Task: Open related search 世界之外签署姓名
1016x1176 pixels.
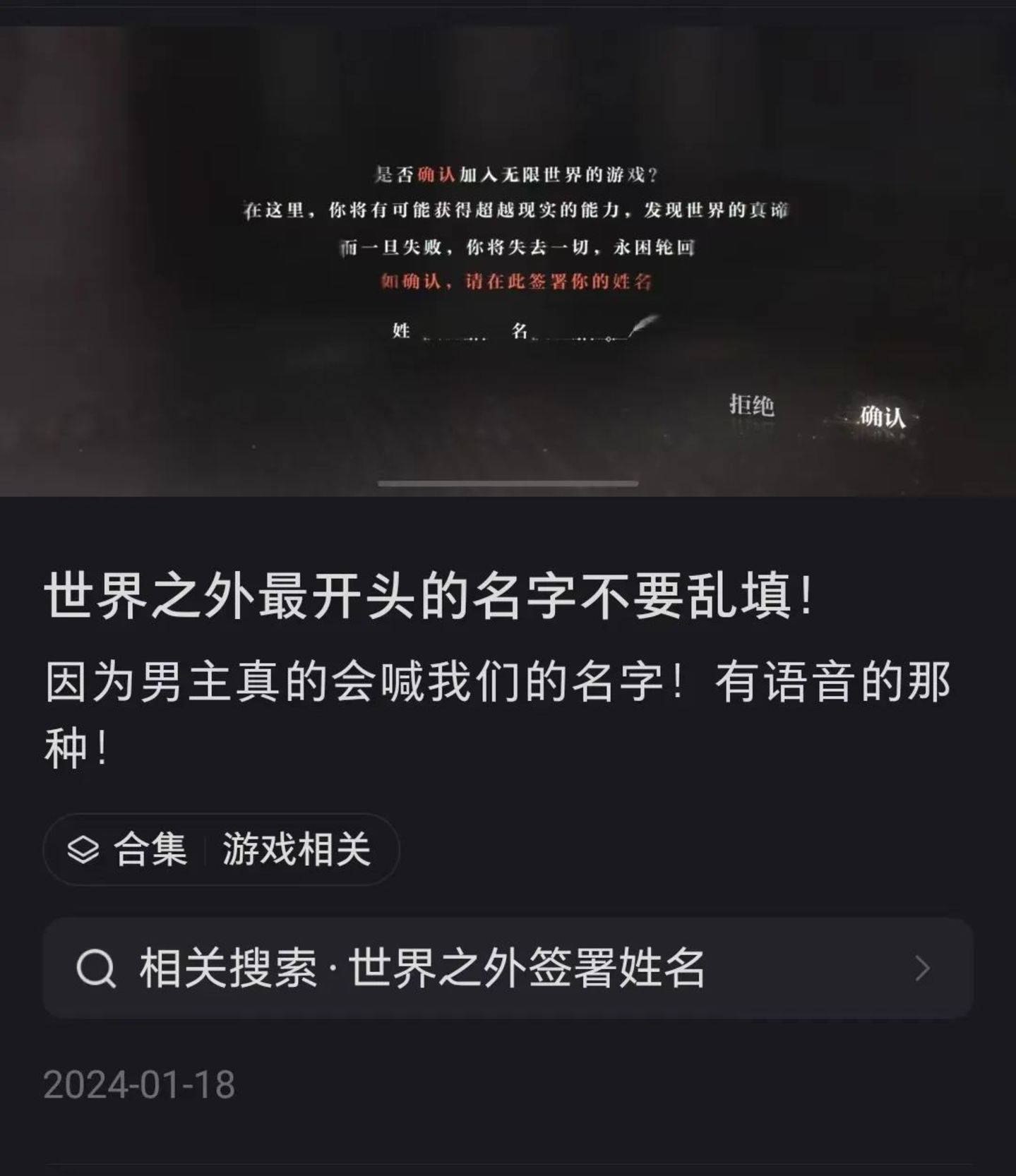Action: [x=507, y=968]
